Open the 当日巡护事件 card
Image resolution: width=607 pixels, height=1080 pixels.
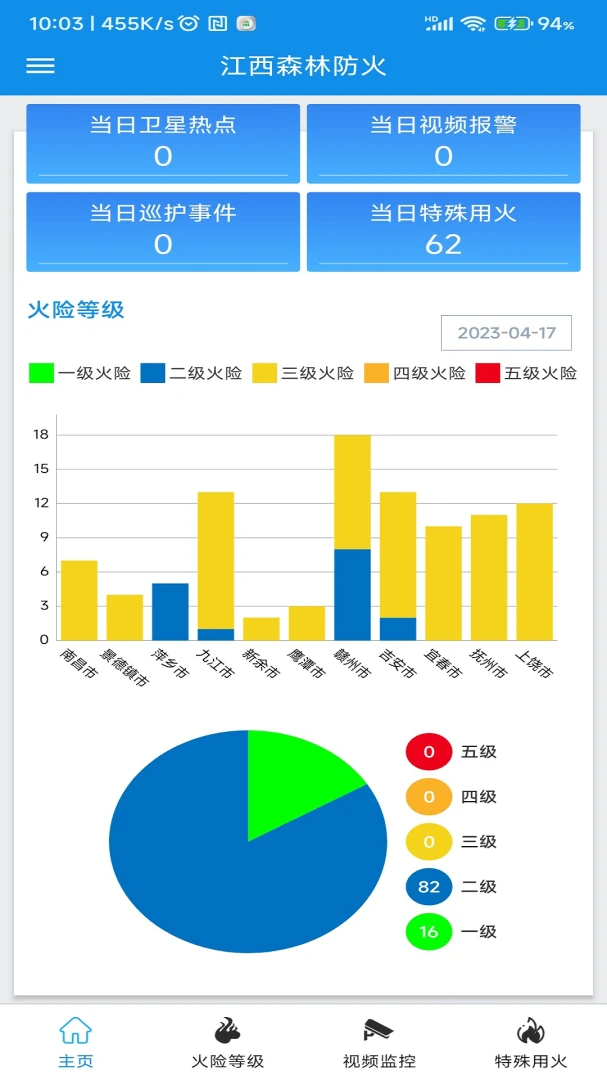coord(163,231)
